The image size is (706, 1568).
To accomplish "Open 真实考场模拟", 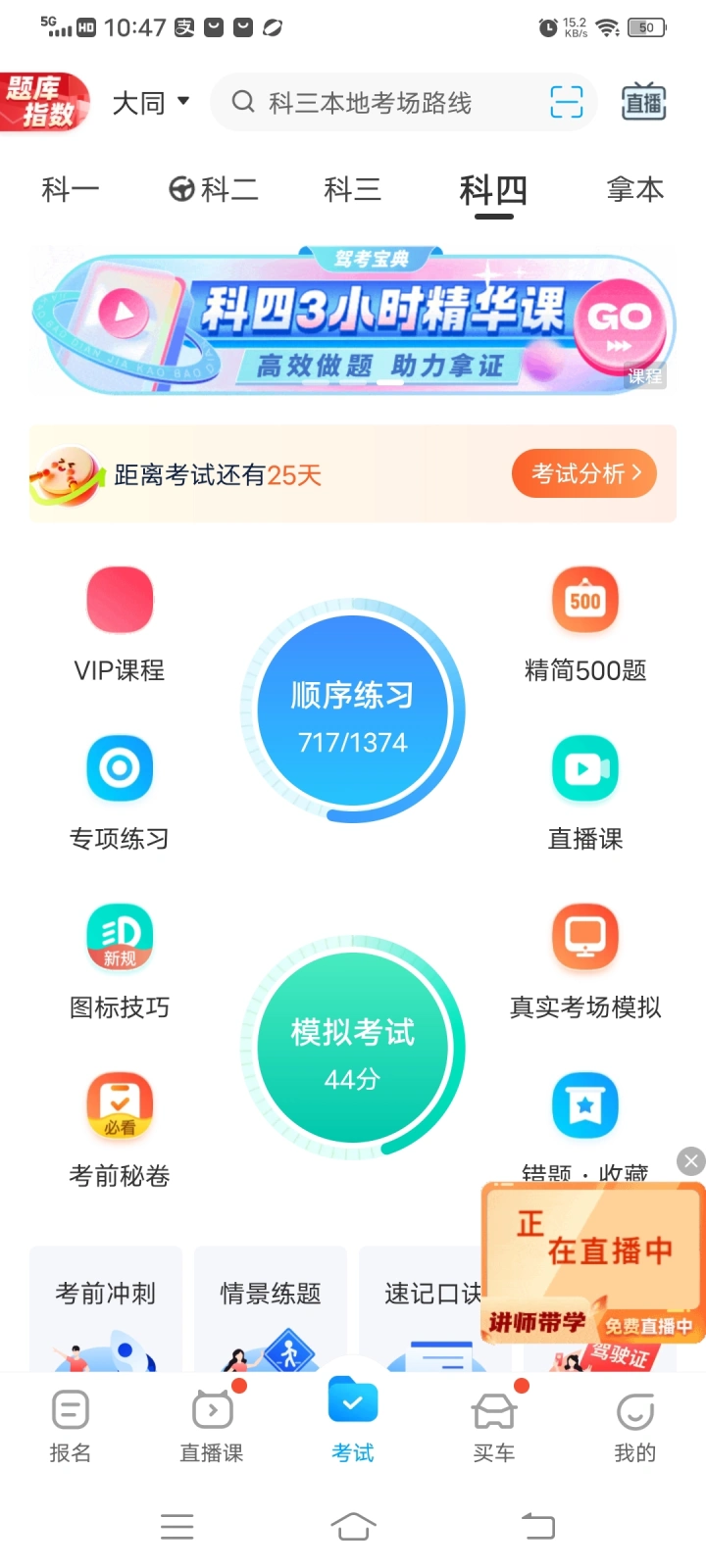I will (x=584, y=961).
